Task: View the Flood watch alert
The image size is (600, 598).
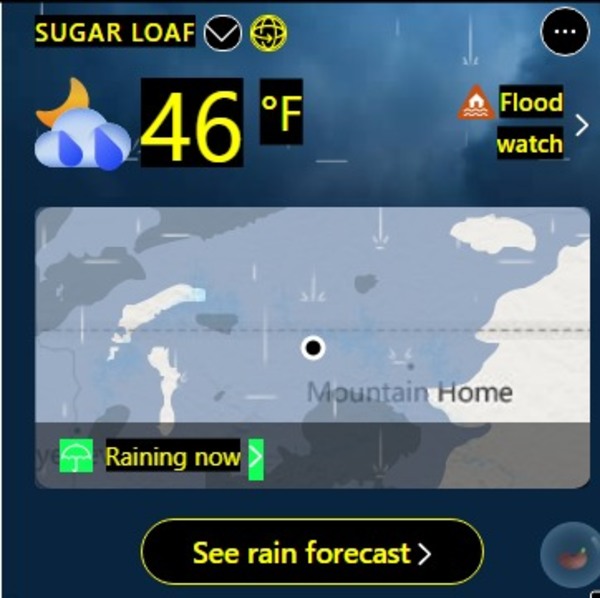Action: [x=528, y=123]
